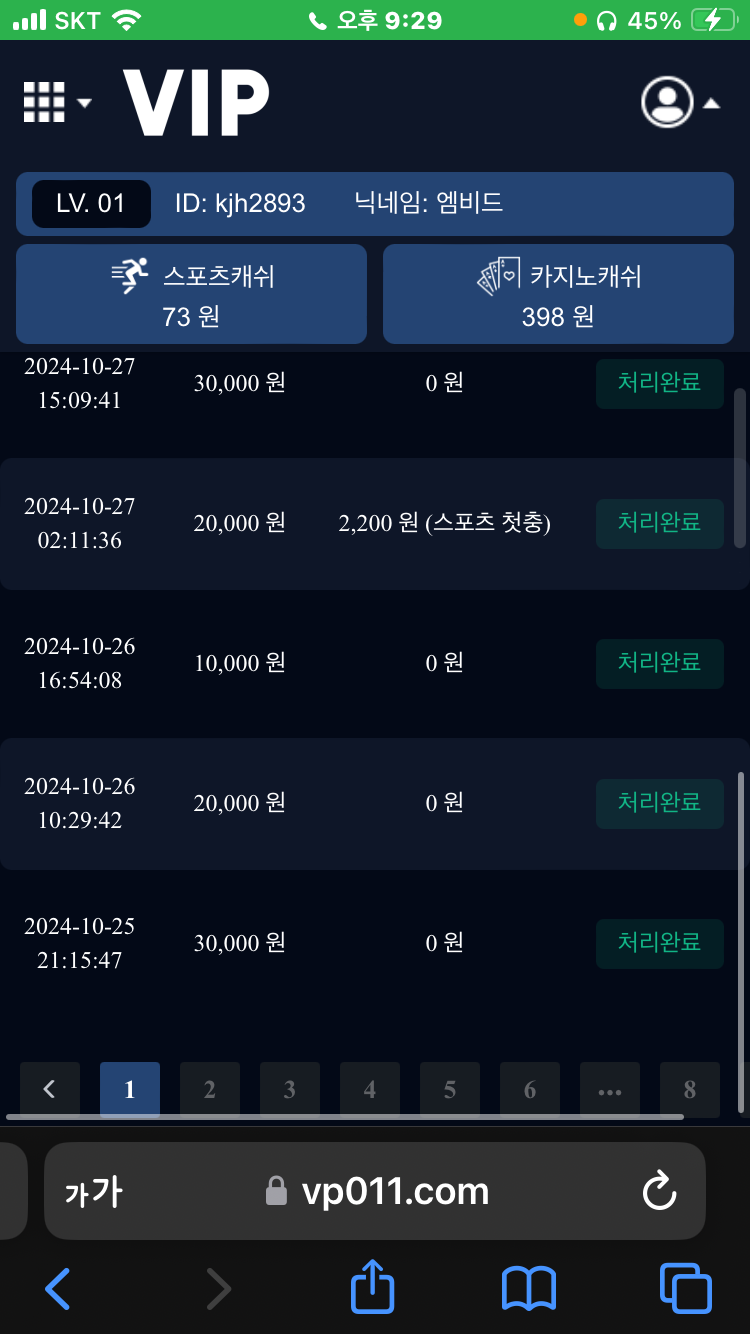Share this page from Safari toolbar
This screenshot has width=750, height=1334.
tap(372, 1286)
